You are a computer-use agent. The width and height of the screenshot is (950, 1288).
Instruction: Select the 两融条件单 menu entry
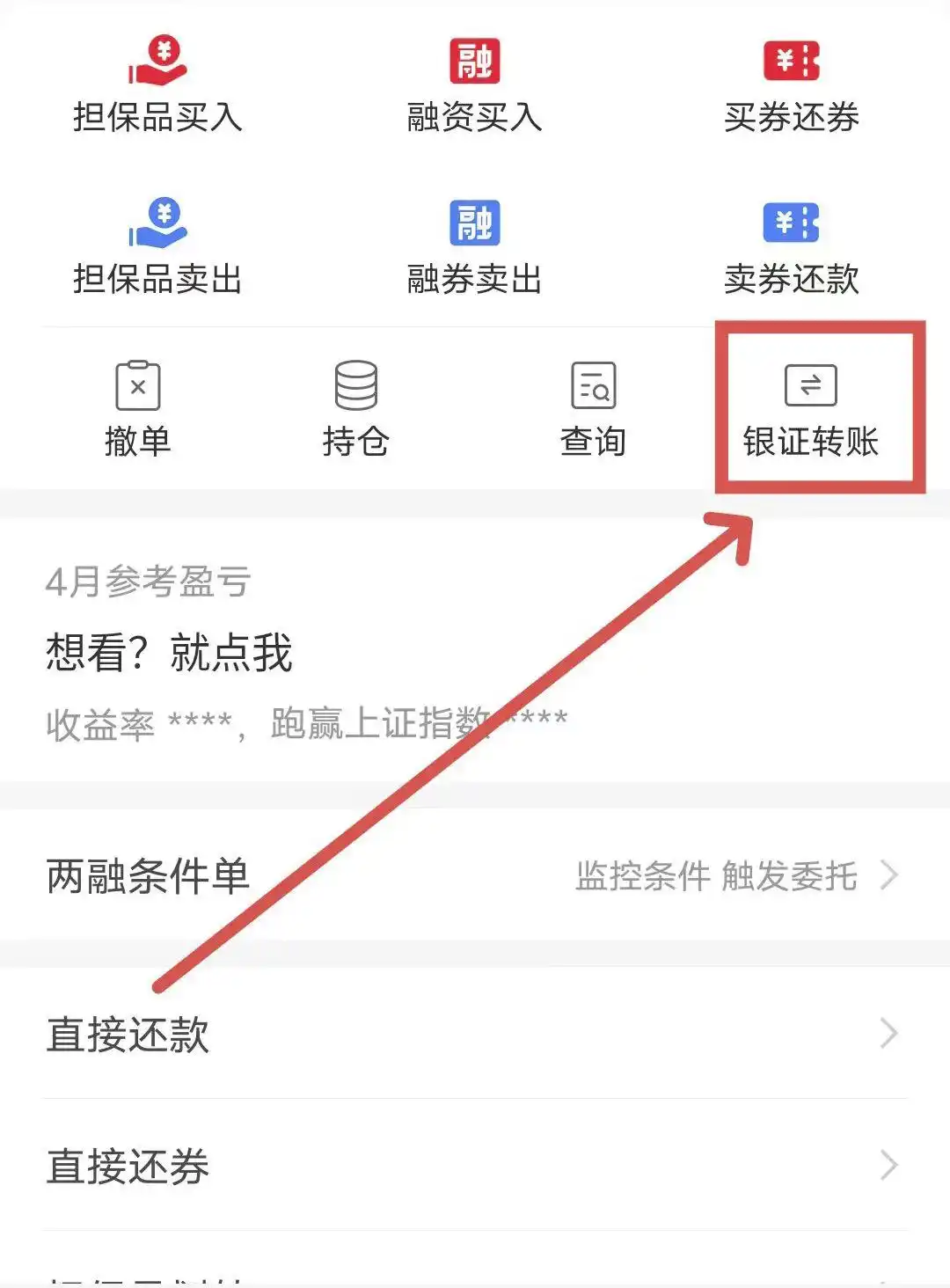[x=146, y=875]
